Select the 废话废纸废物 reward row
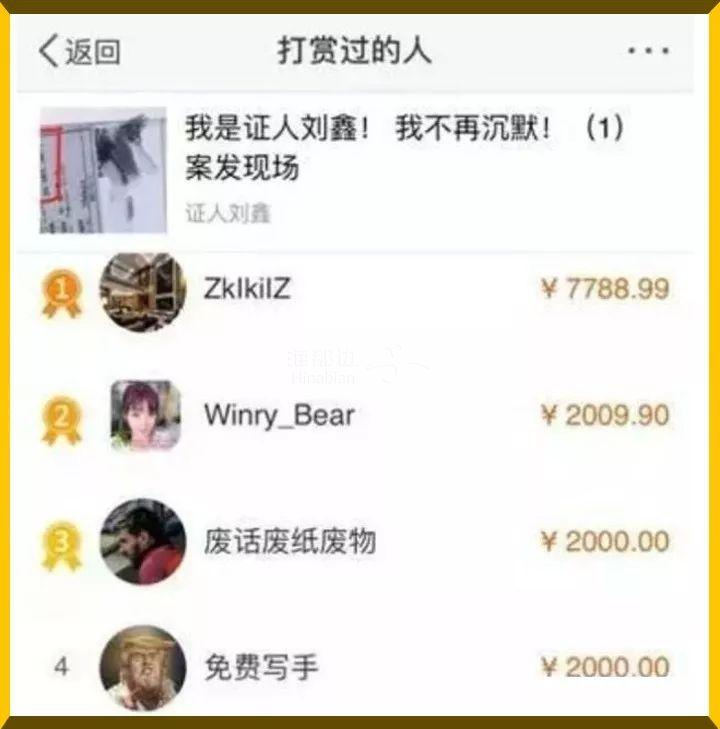Image resolution: width=720 pixels, height=729 pixels. [360, 542]
